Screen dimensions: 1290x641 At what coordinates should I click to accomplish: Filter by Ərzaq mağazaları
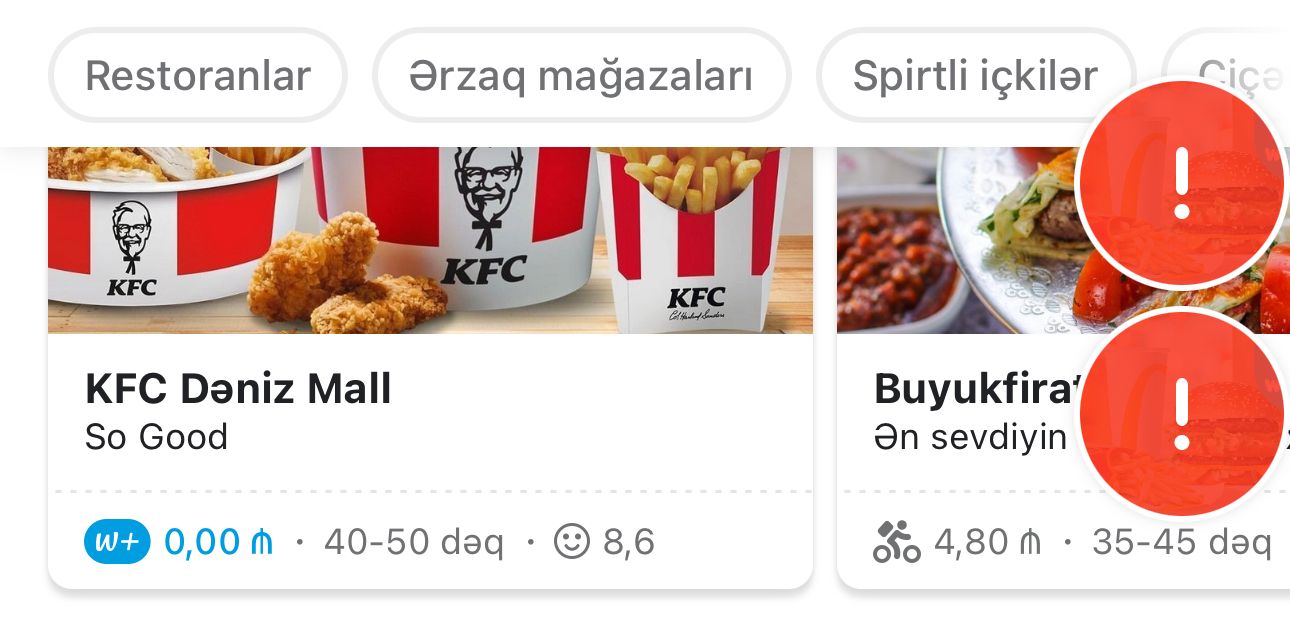581,76
